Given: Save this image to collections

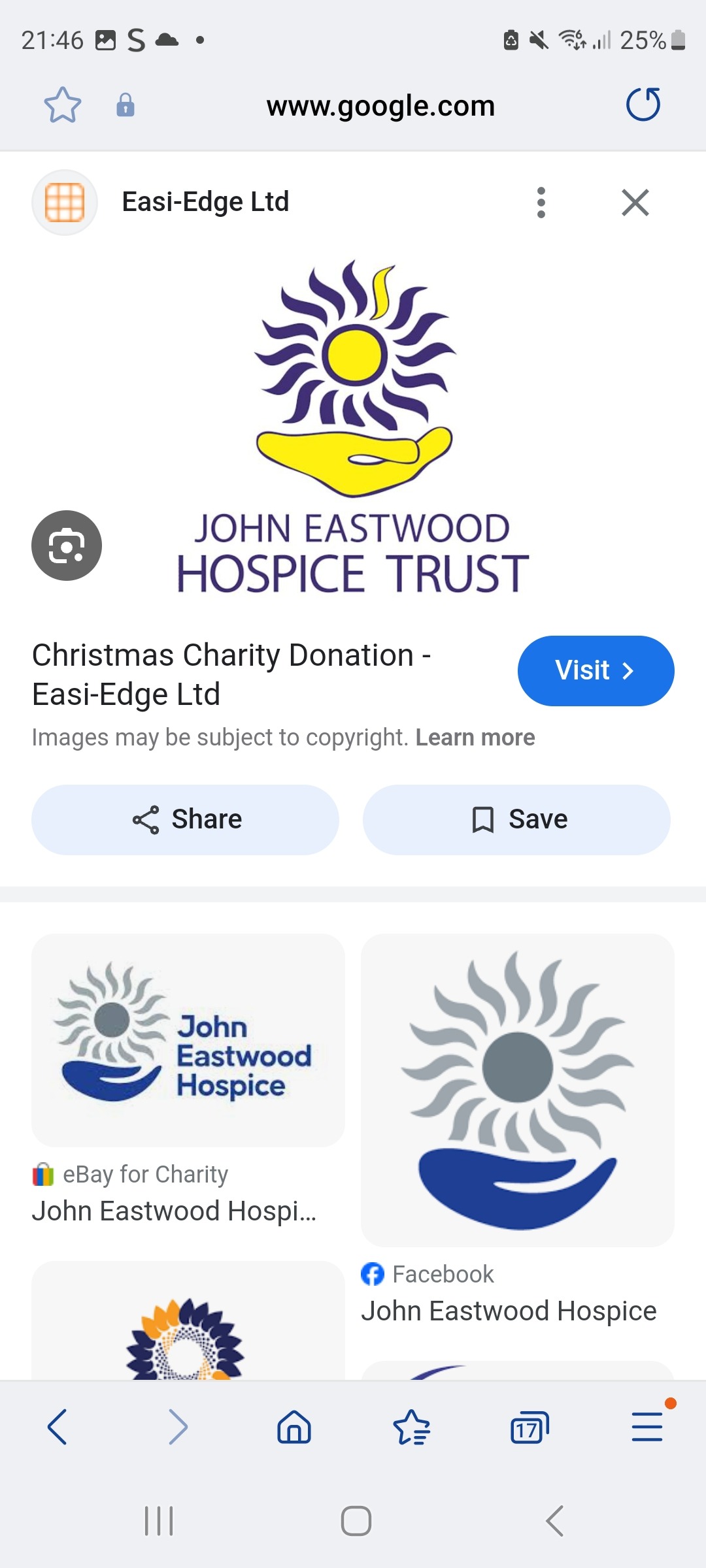Looking at the screenshot, I should [x=516, y=819].
